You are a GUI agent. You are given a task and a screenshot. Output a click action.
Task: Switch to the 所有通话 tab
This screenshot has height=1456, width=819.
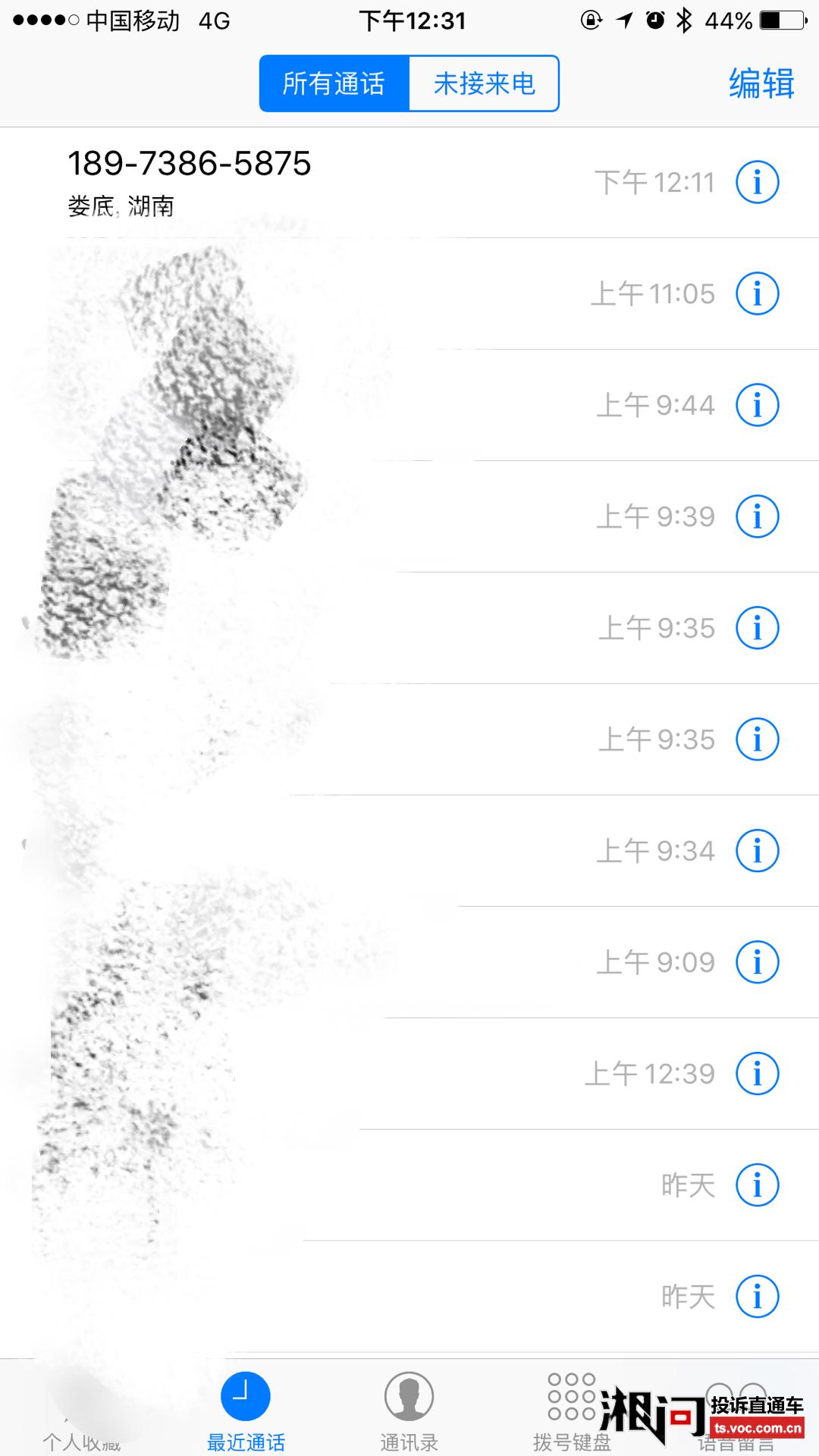click(334, 83)
